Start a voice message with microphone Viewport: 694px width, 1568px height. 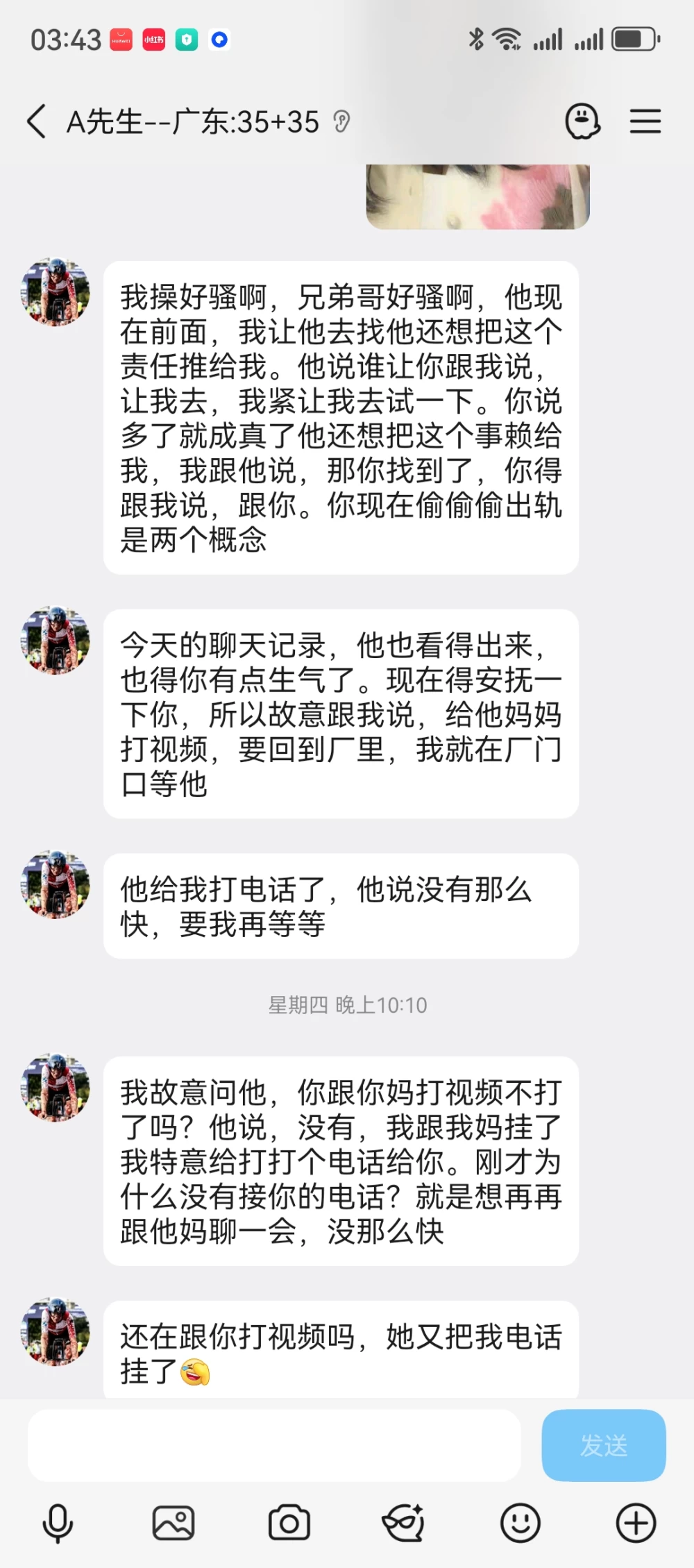pyautogui.click(x=58, y=1524)
